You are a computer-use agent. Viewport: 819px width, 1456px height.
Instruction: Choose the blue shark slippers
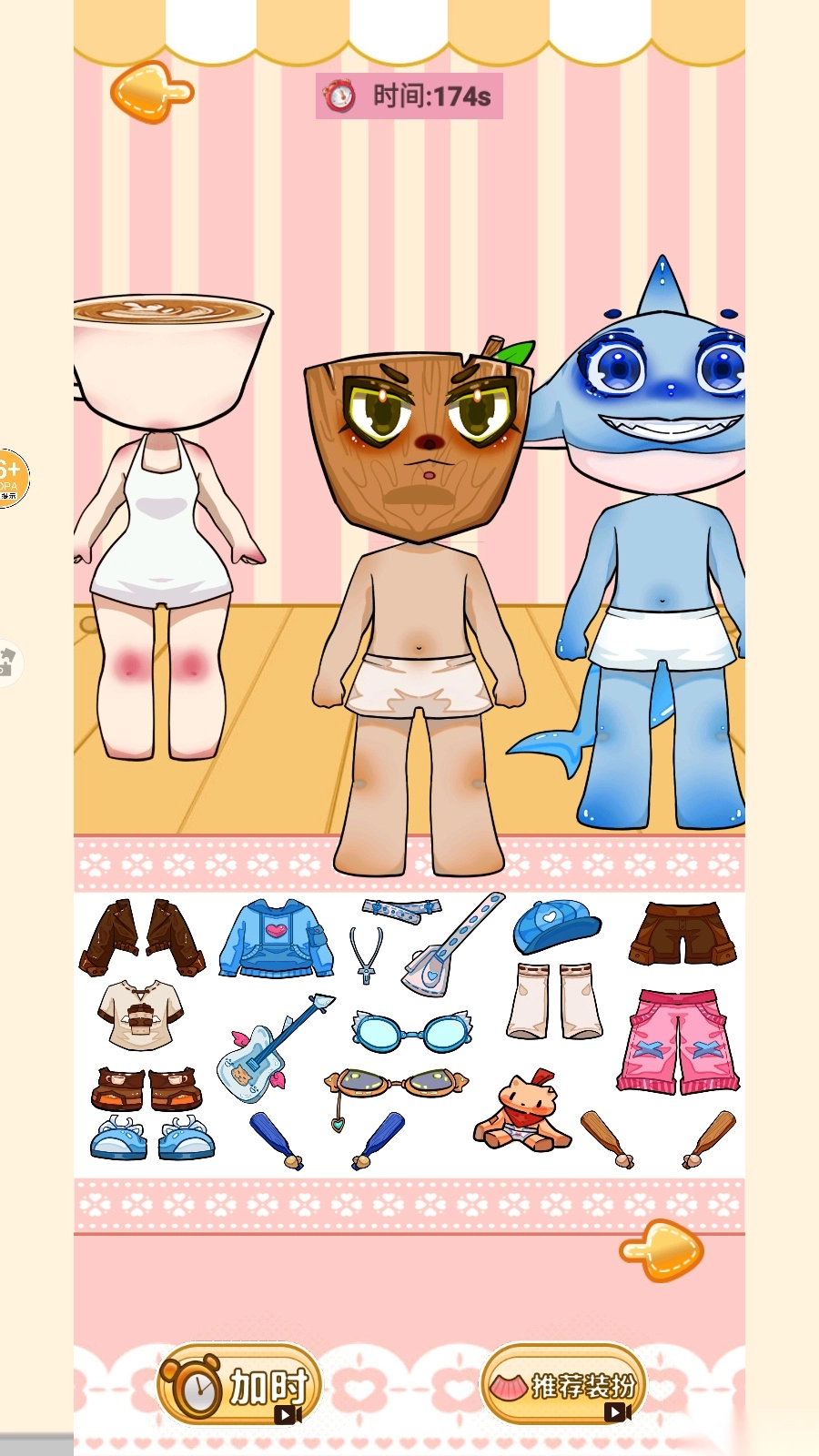(x=152, y=1139)
